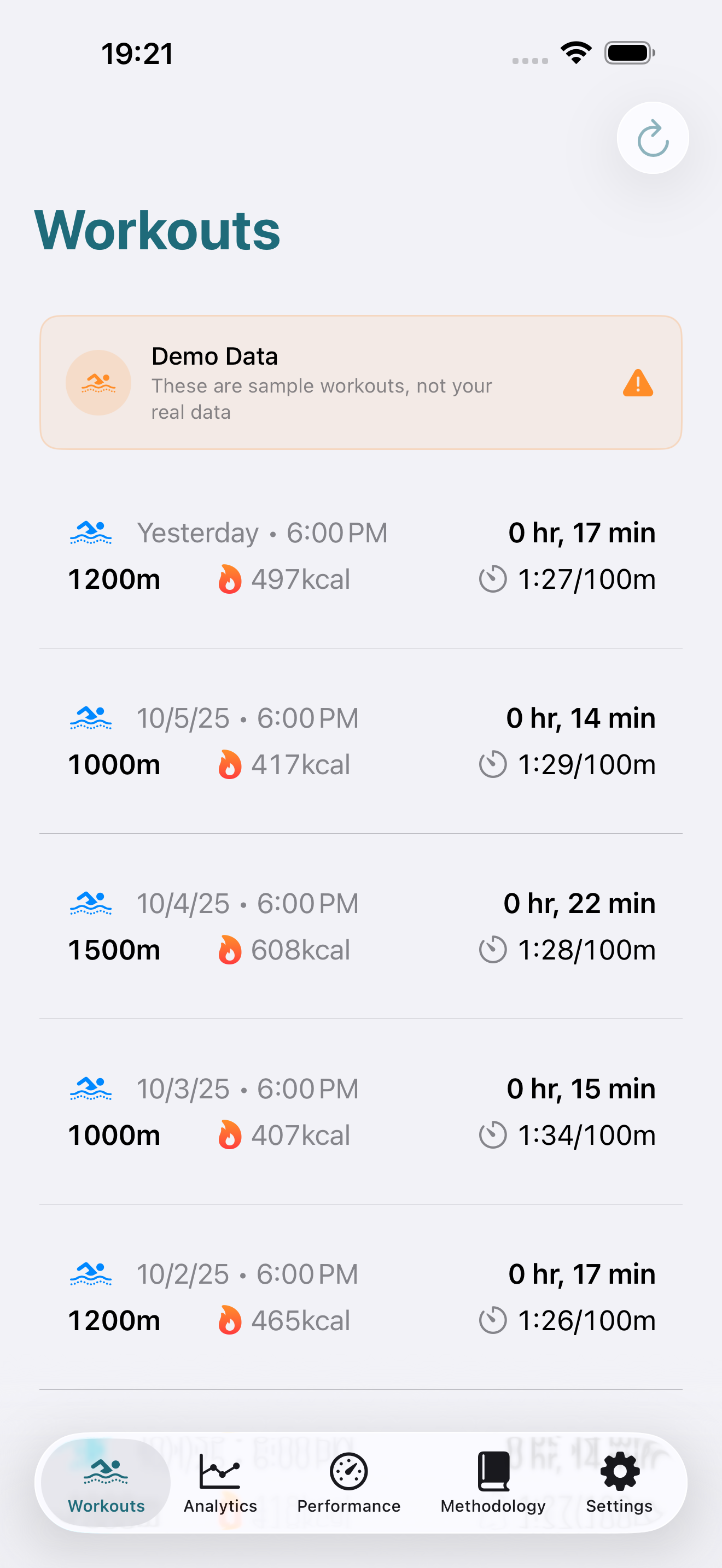Tap the Demo Data banner
The width and height of the screenshot is (722, 1568).
click(361, 382)
